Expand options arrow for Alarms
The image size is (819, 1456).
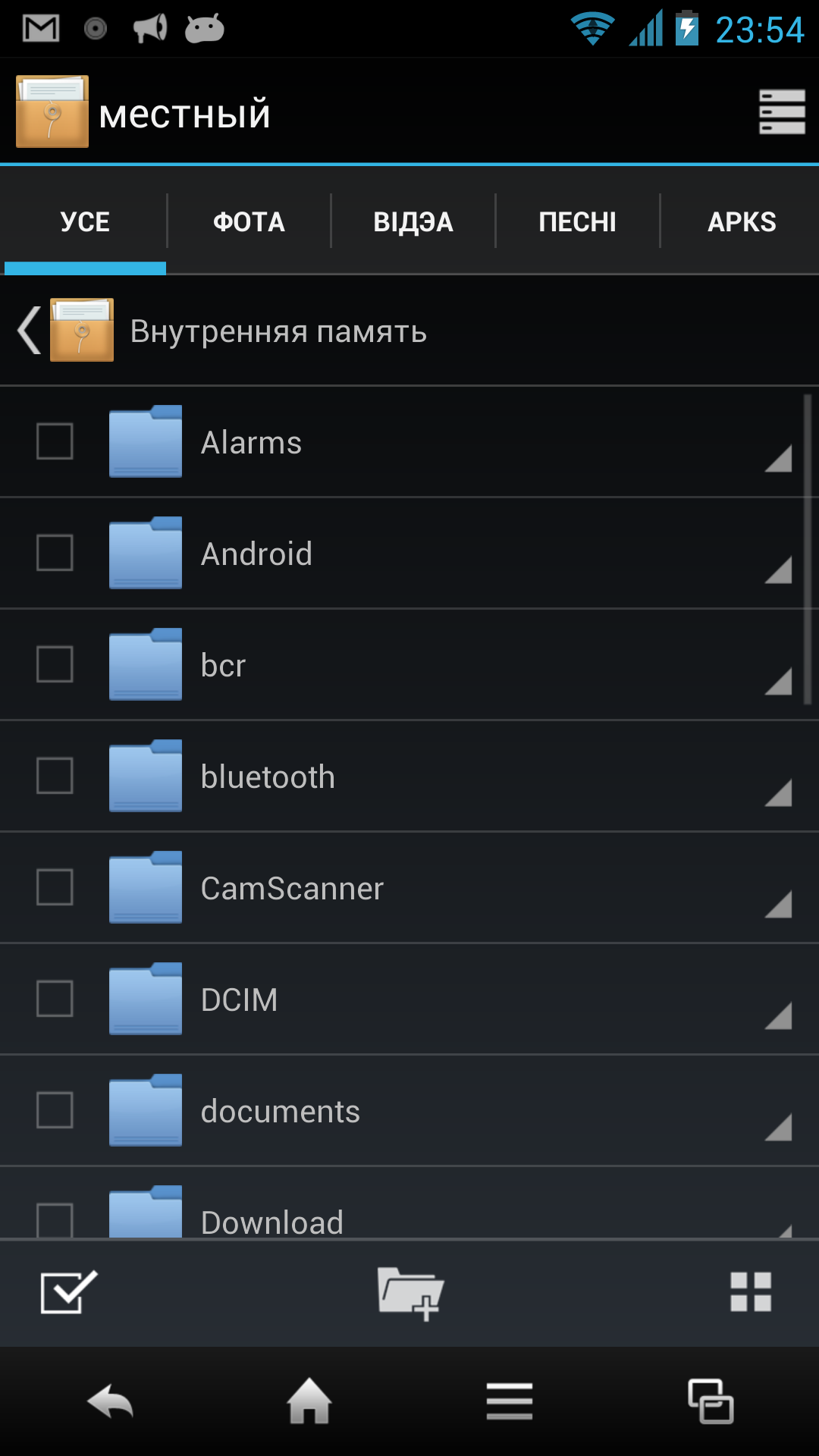click(x=778, y=457)
